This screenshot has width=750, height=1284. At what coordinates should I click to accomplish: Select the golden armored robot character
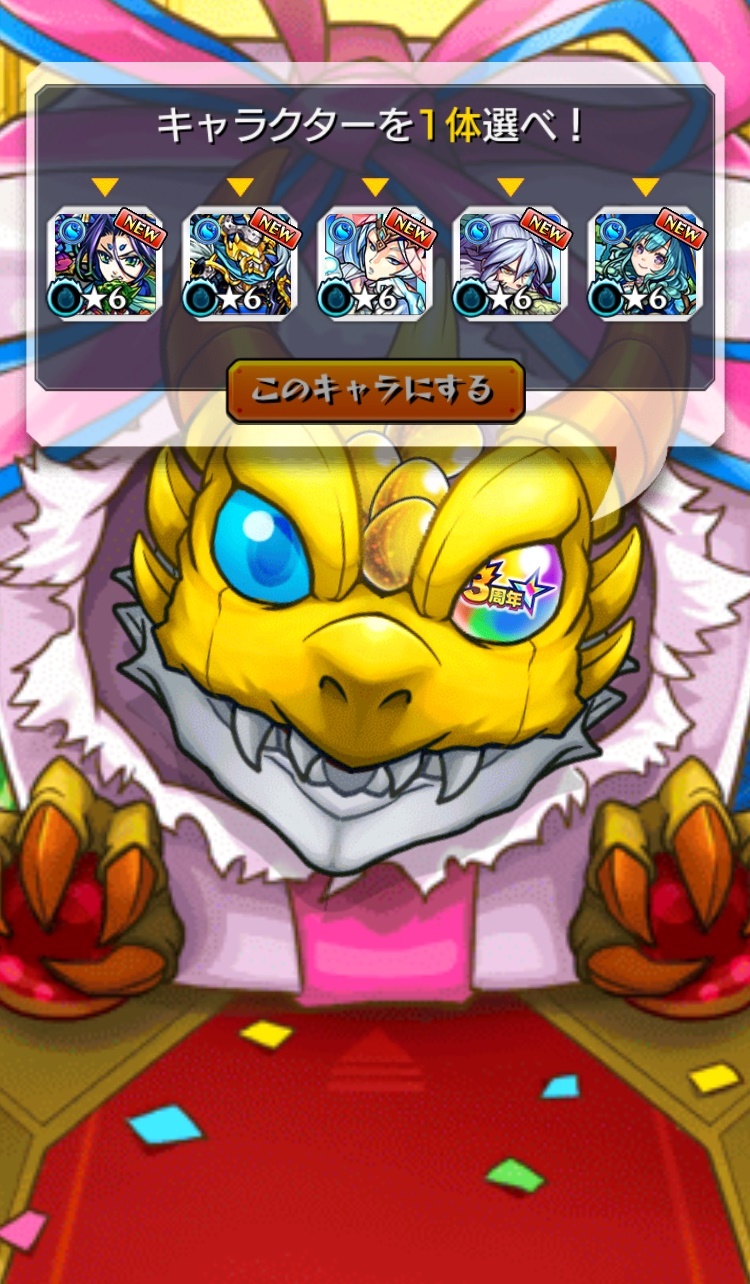[241, 264]
